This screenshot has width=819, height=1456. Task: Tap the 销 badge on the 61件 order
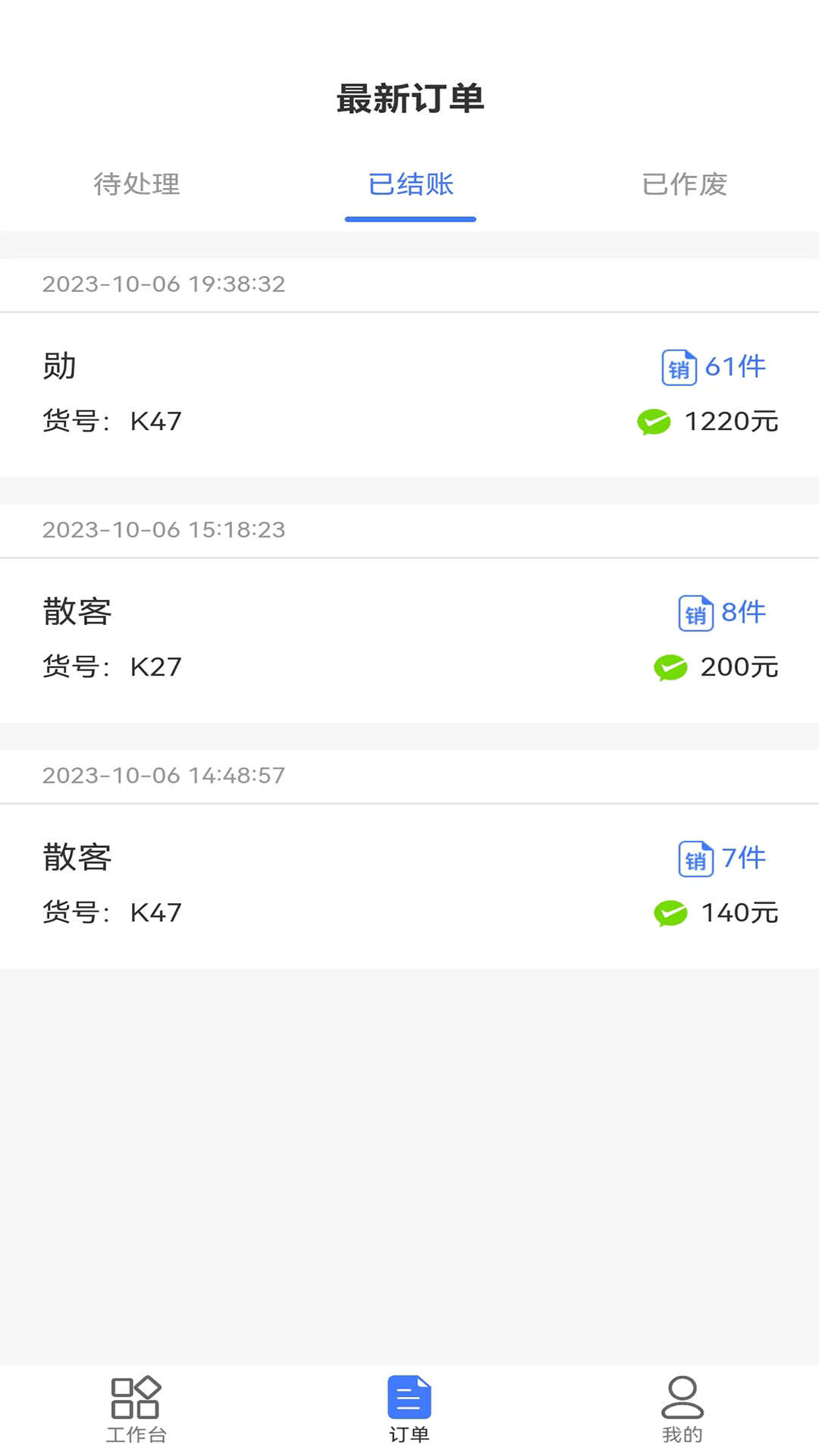680,366
